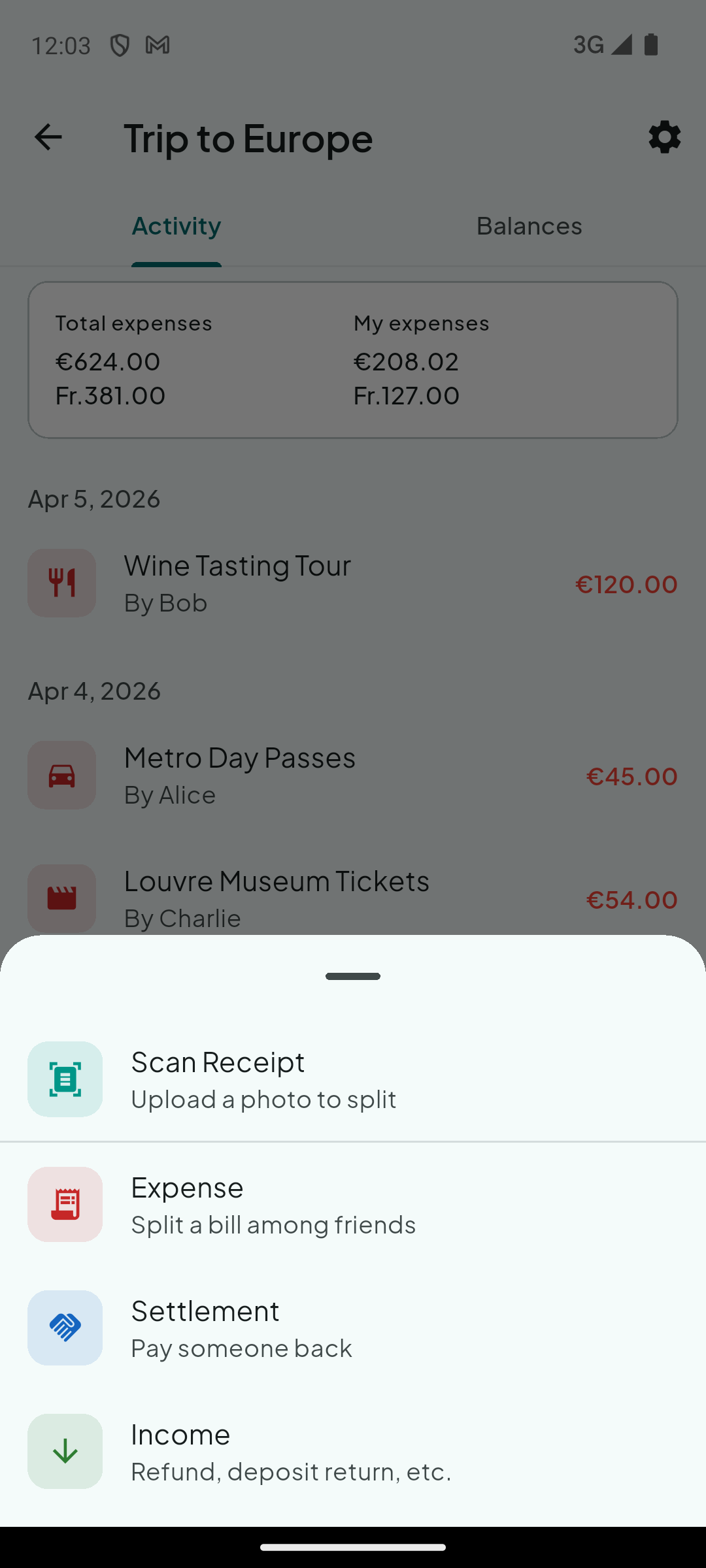Open the settings gear for Trip to Europe

pyautogui.click(x=664, y=137)
